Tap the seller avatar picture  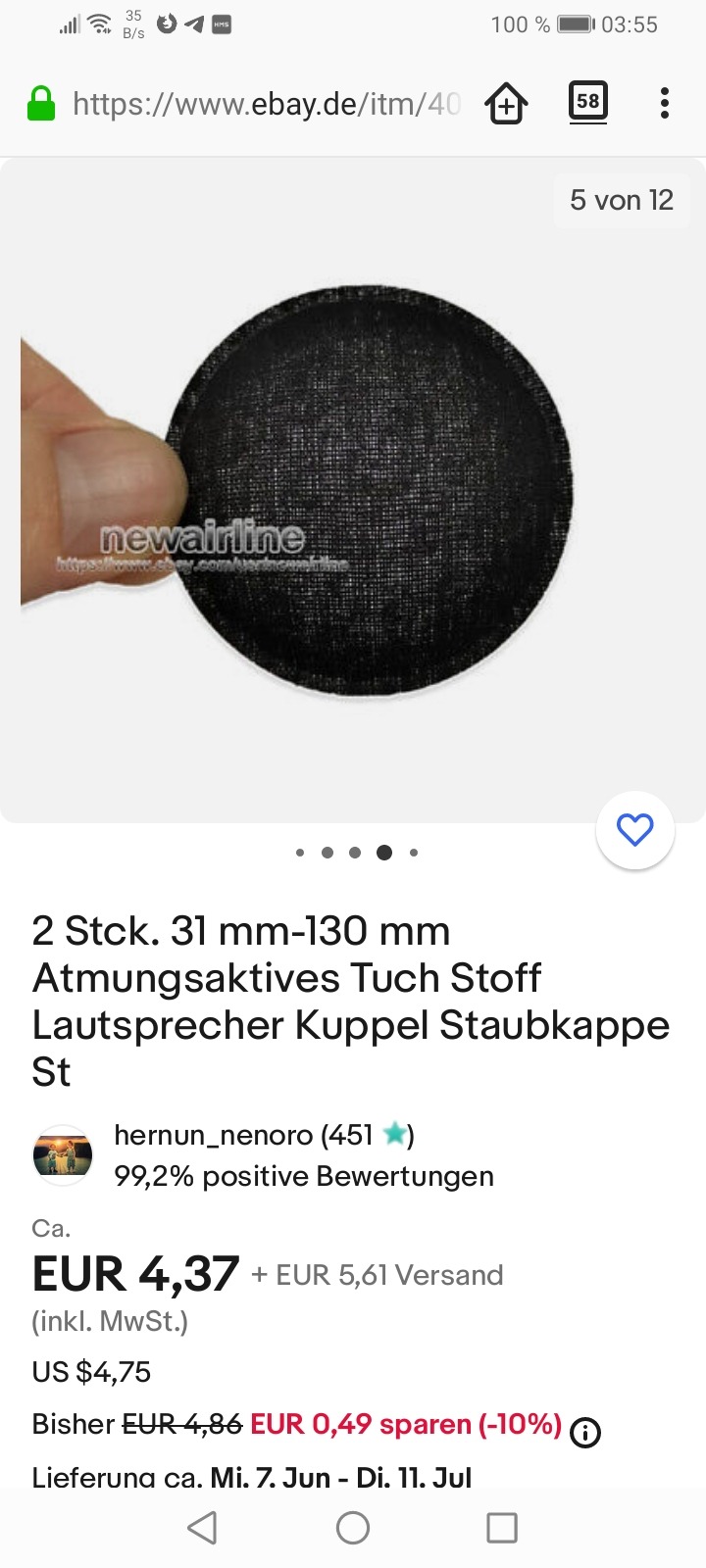tap(63, 1154)
